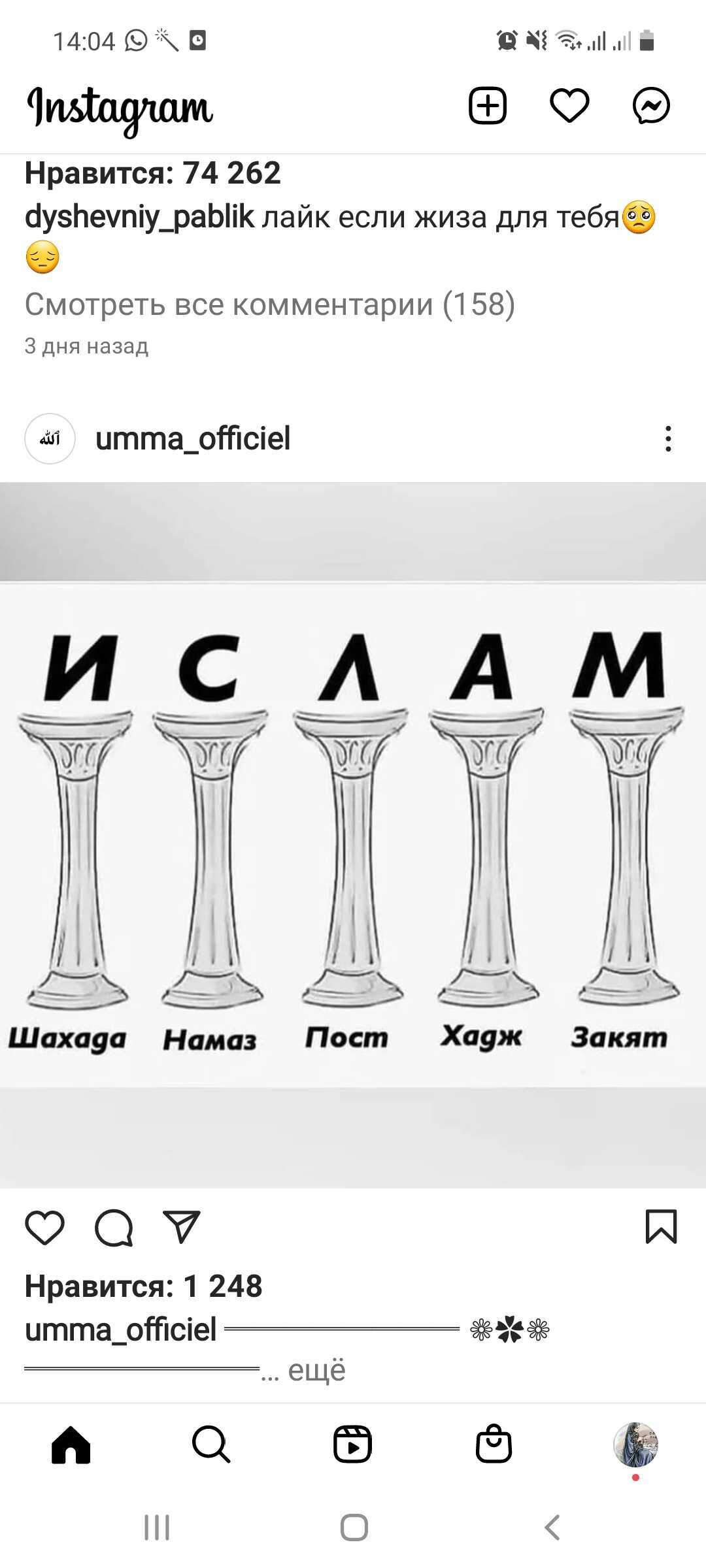This screenshot has height=1568, width=706.
Task: Comment on the umma_officiel post
Action: point(114,1227)
